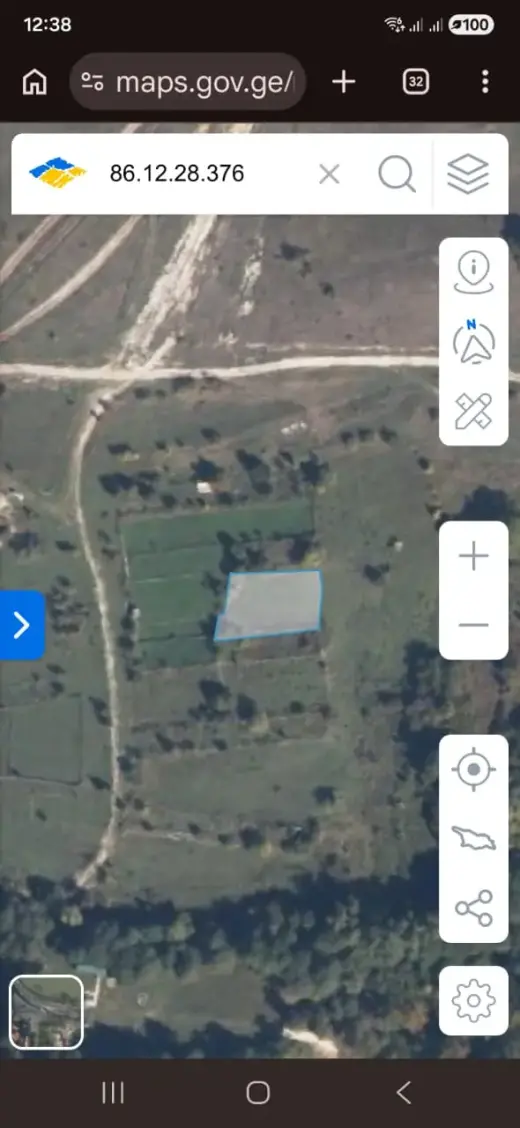Zoom out of the map
Viewport: 520px width, 1128px height.
coord(473,624)
